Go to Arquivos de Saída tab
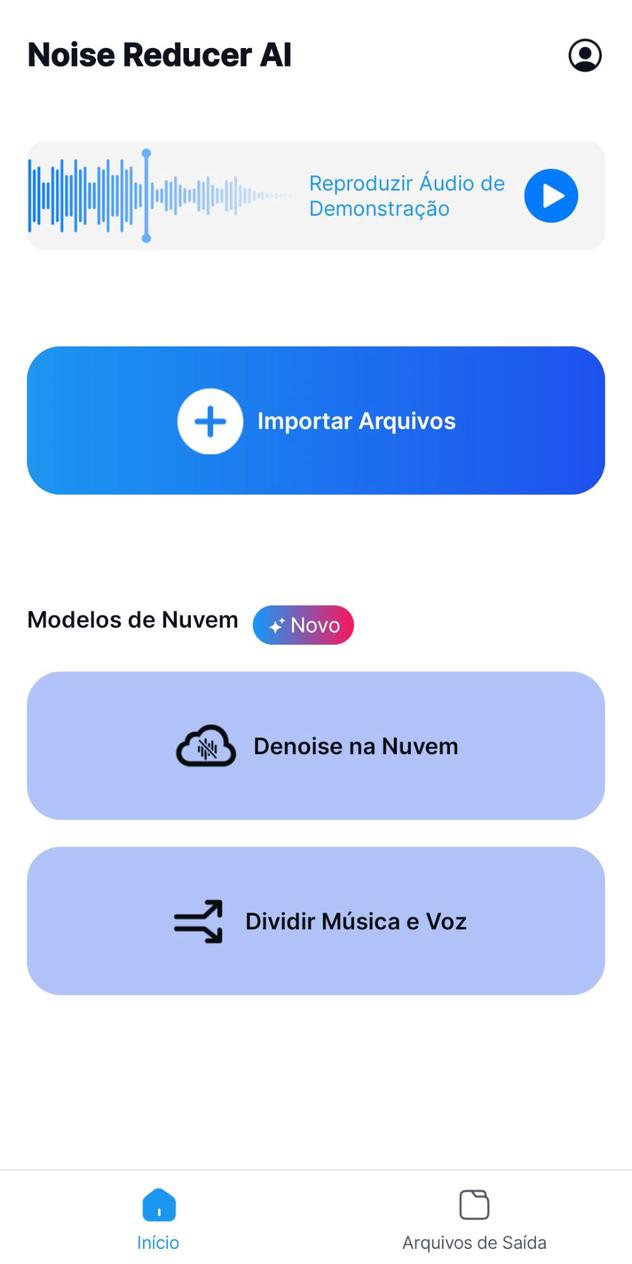This screenshot has width=632, height=1264. pos(474,1220)
